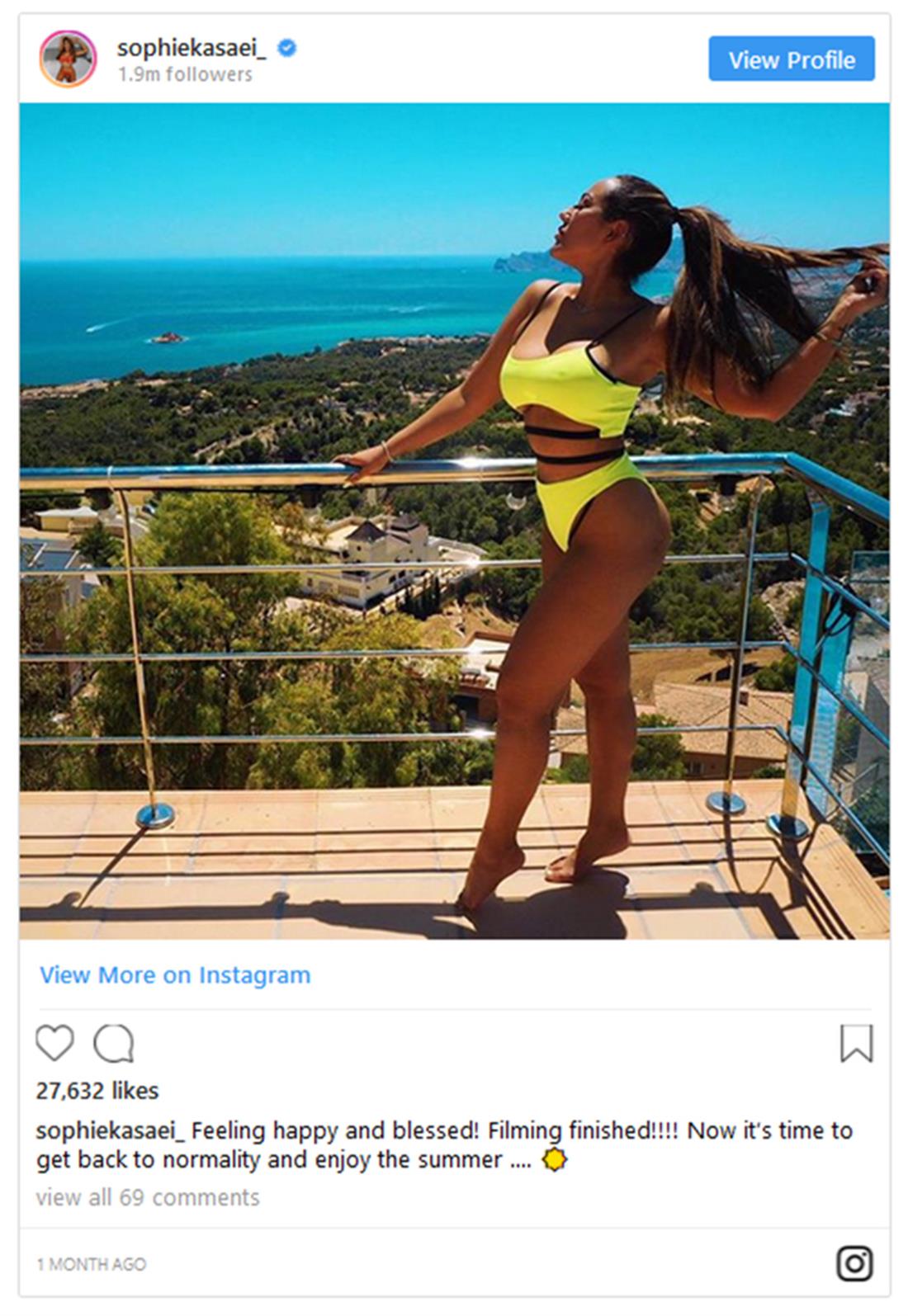Open the comment bubble icon
908x1316 pixels.
113,1043
